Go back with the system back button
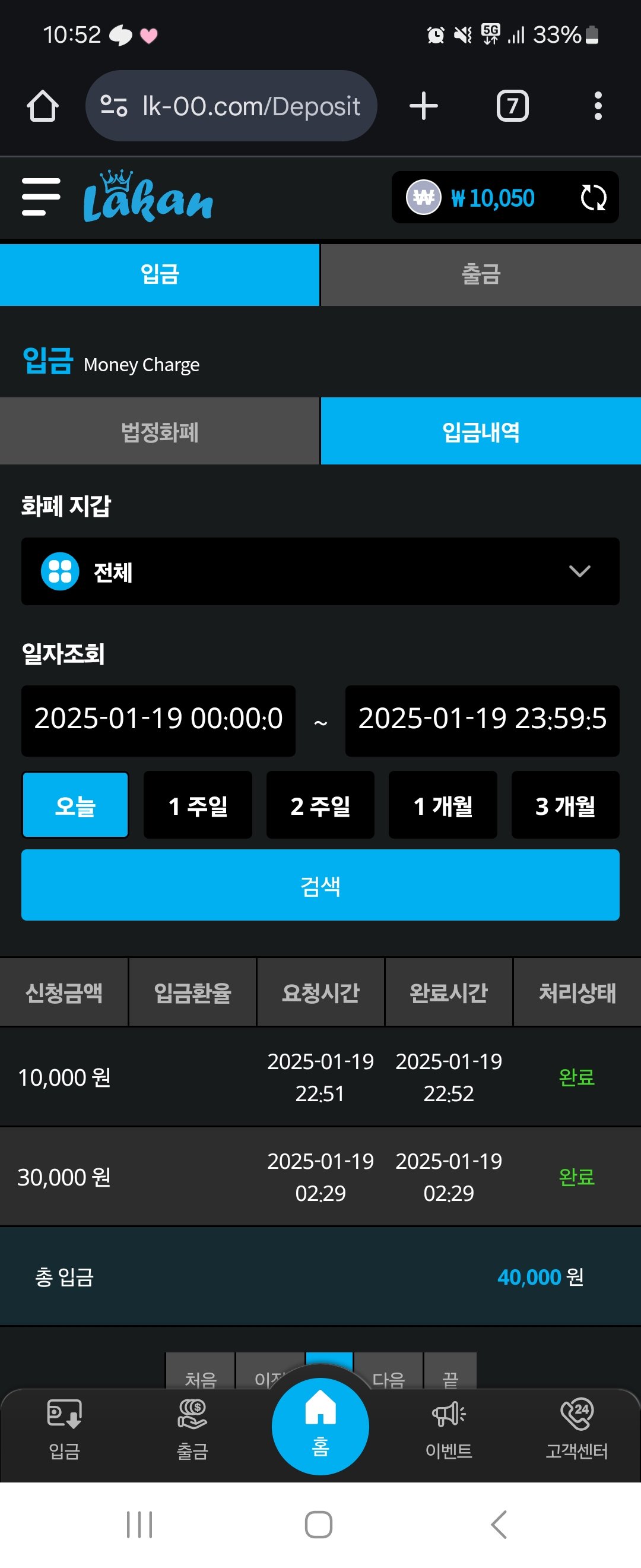The height and width of the screenshot is (1568, 641). pyautogui.click(x=498, y=1524)
